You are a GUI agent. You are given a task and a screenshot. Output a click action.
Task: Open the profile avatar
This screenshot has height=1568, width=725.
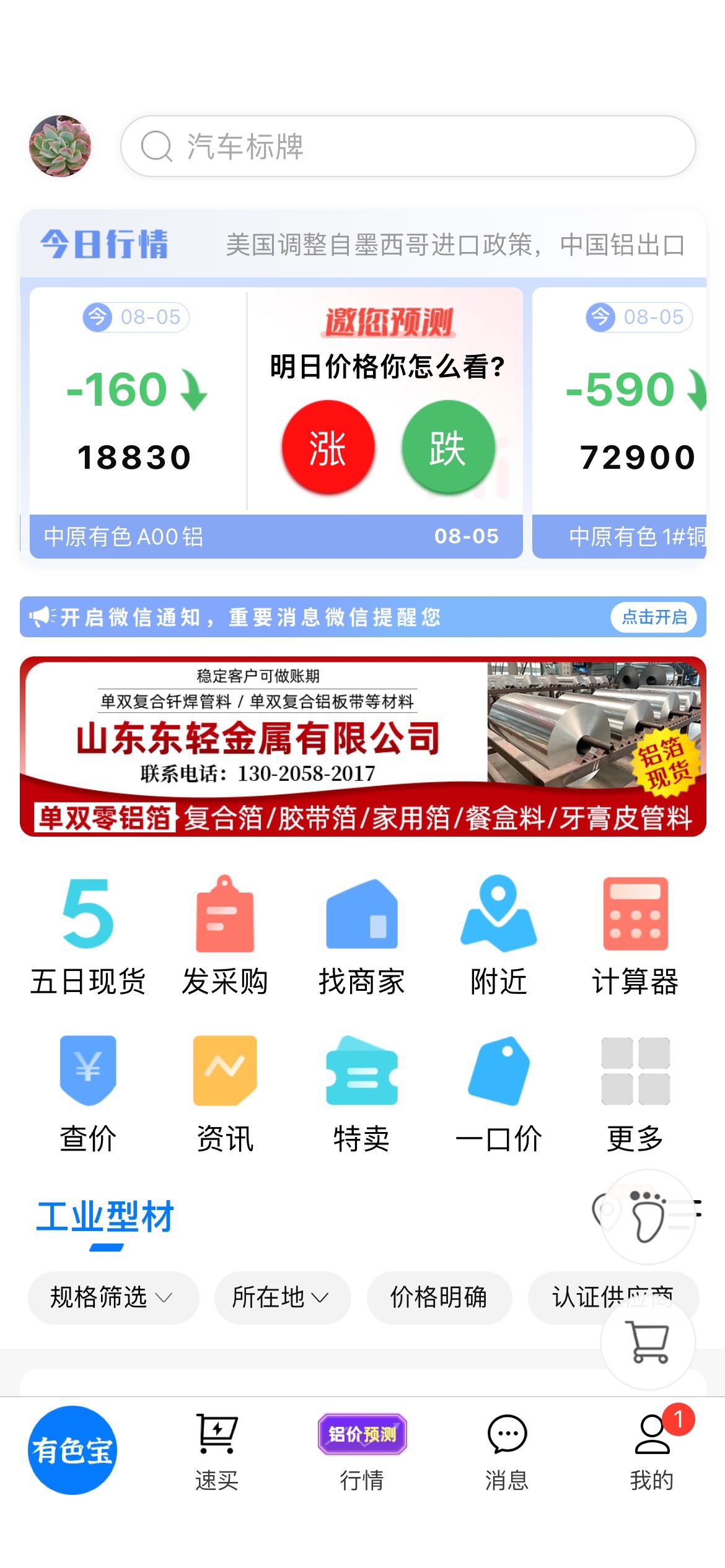[x=60, y=146]
